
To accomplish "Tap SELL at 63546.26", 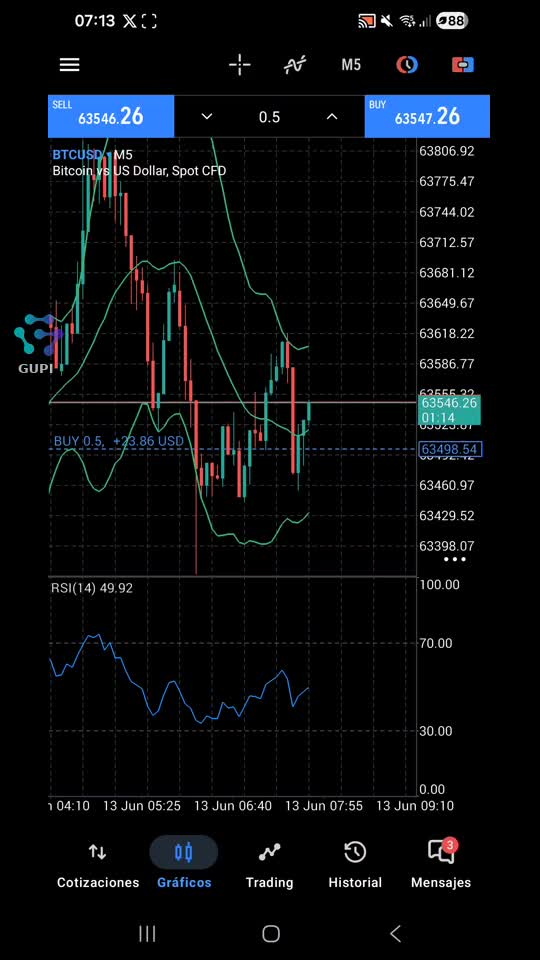I will pos(111,116).
